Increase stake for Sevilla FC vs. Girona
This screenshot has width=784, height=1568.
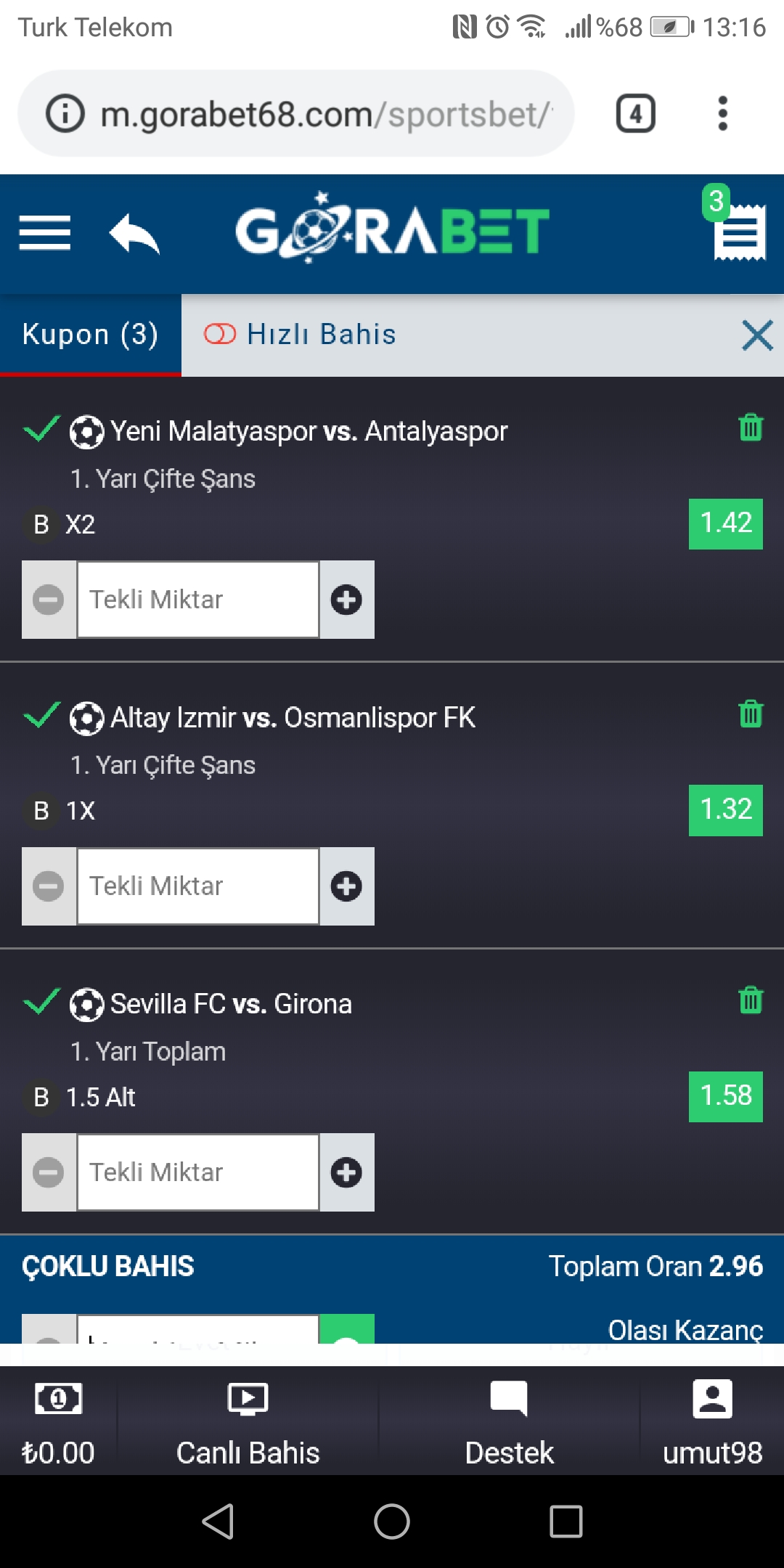347,1172
